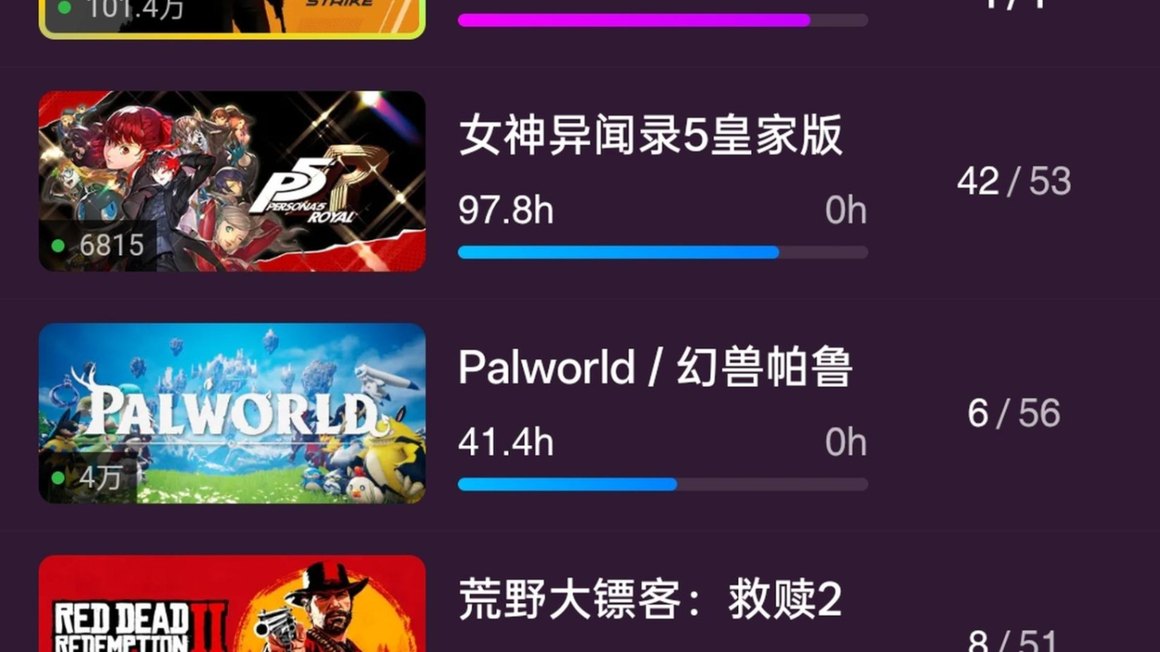Image resolution: width=1160 pixels, height=652 pixels.
Task: Open the 荒野大镖客：救赎2 game entry
Action: pyautogui.click(x=650, y=600)
